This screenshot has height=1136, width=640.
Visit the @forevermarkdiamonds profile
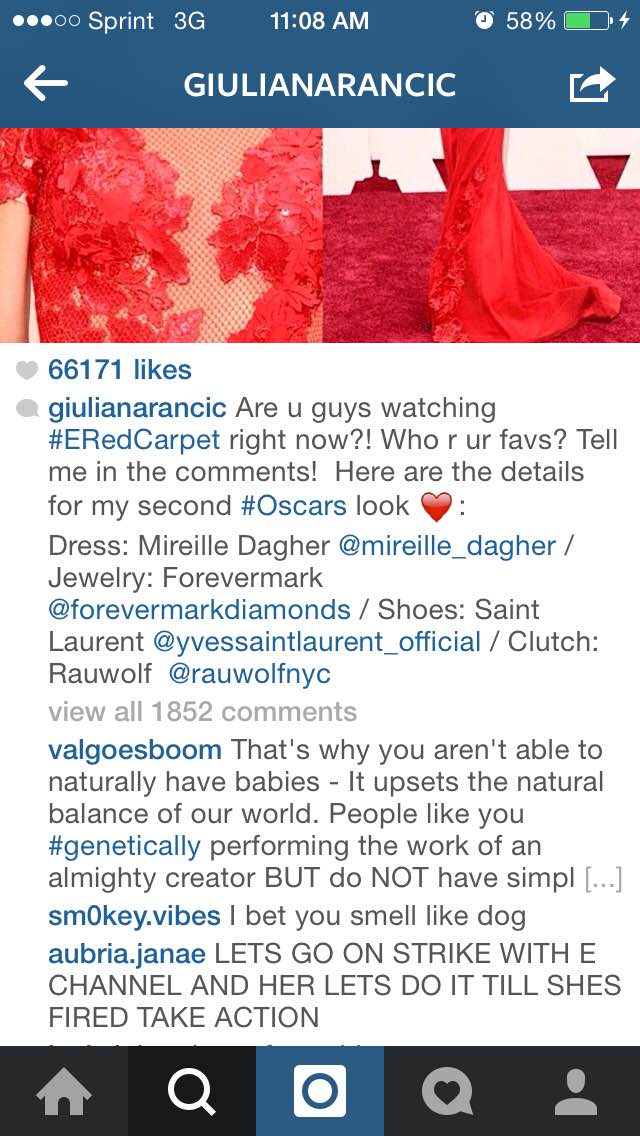(x=199, y=610)
